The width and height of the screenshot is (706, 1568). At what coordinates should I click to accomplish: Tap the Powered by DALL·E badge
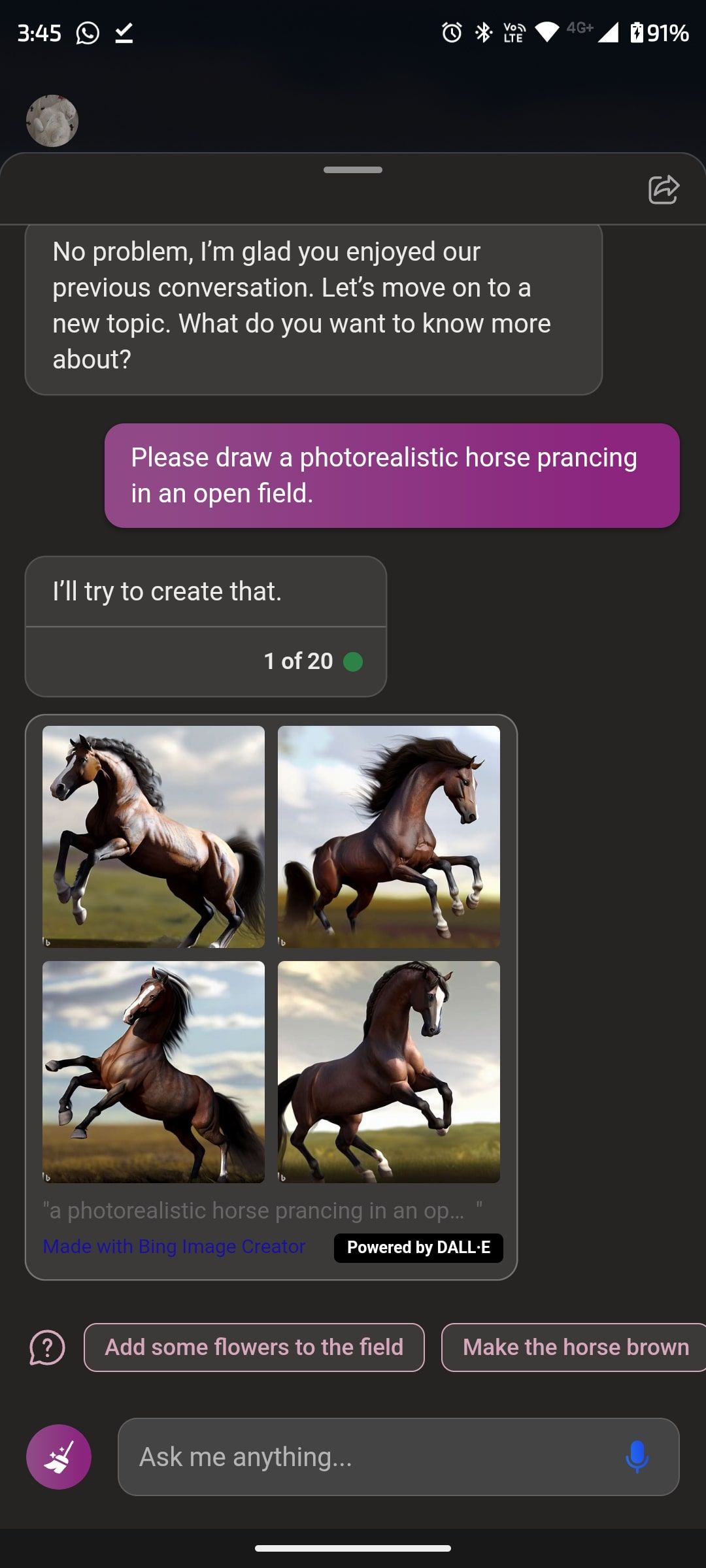tap(418, 1248)
